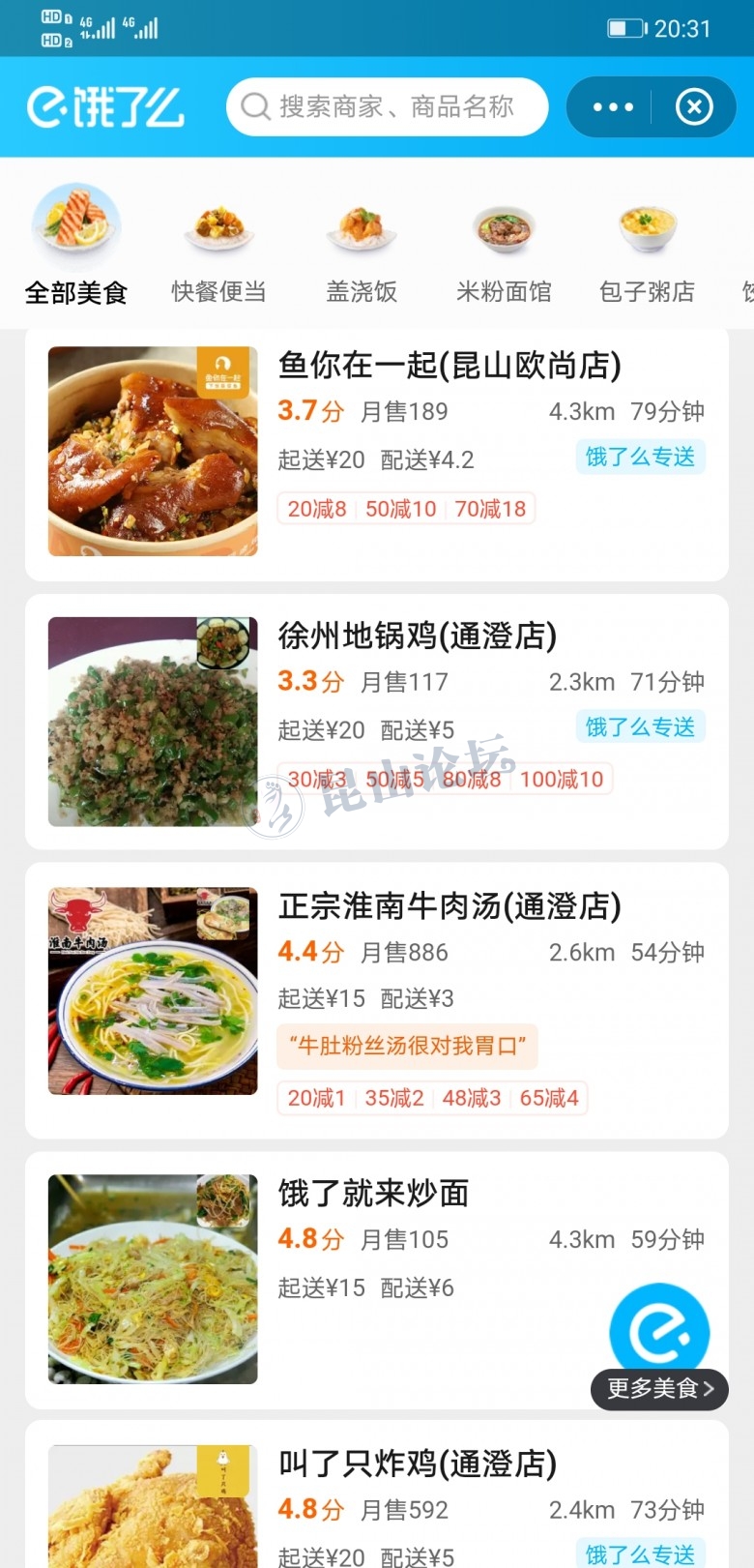This screenshot has height=1568, width=754.
Task: Open the 正宗淮南牛肉汤(通澄店) restaurant card
Action: (377, 999)
